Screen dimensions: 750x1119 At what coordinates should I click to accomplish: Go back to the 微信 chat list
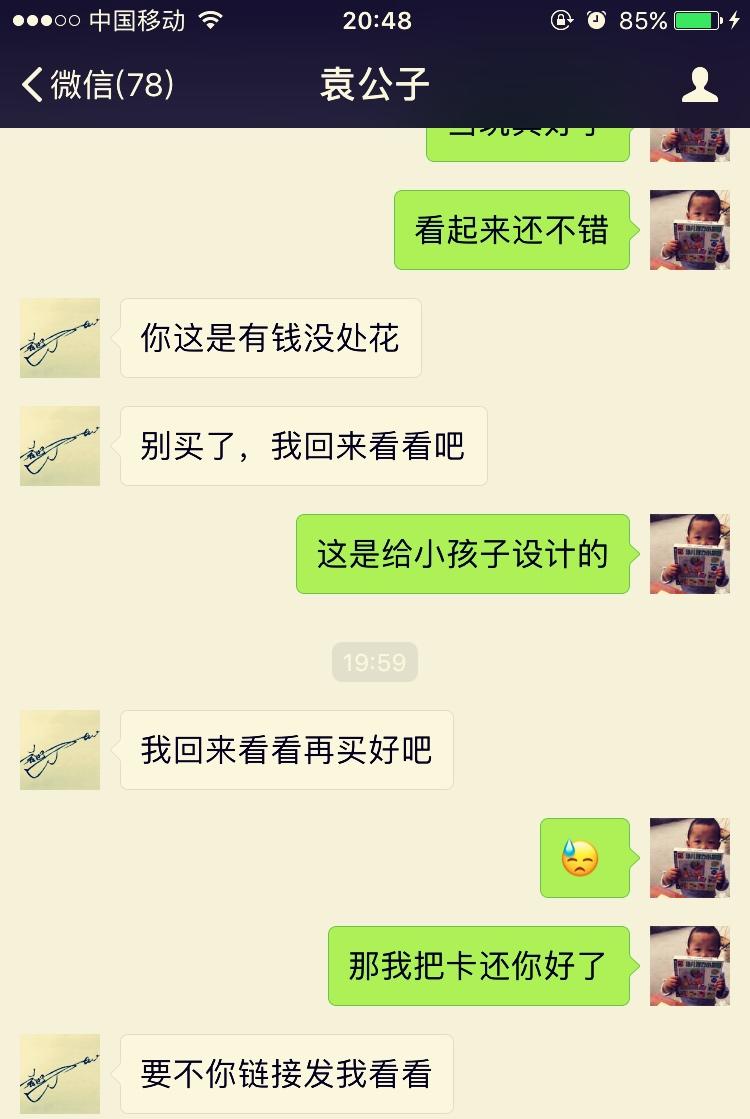[x=97, y=85]
